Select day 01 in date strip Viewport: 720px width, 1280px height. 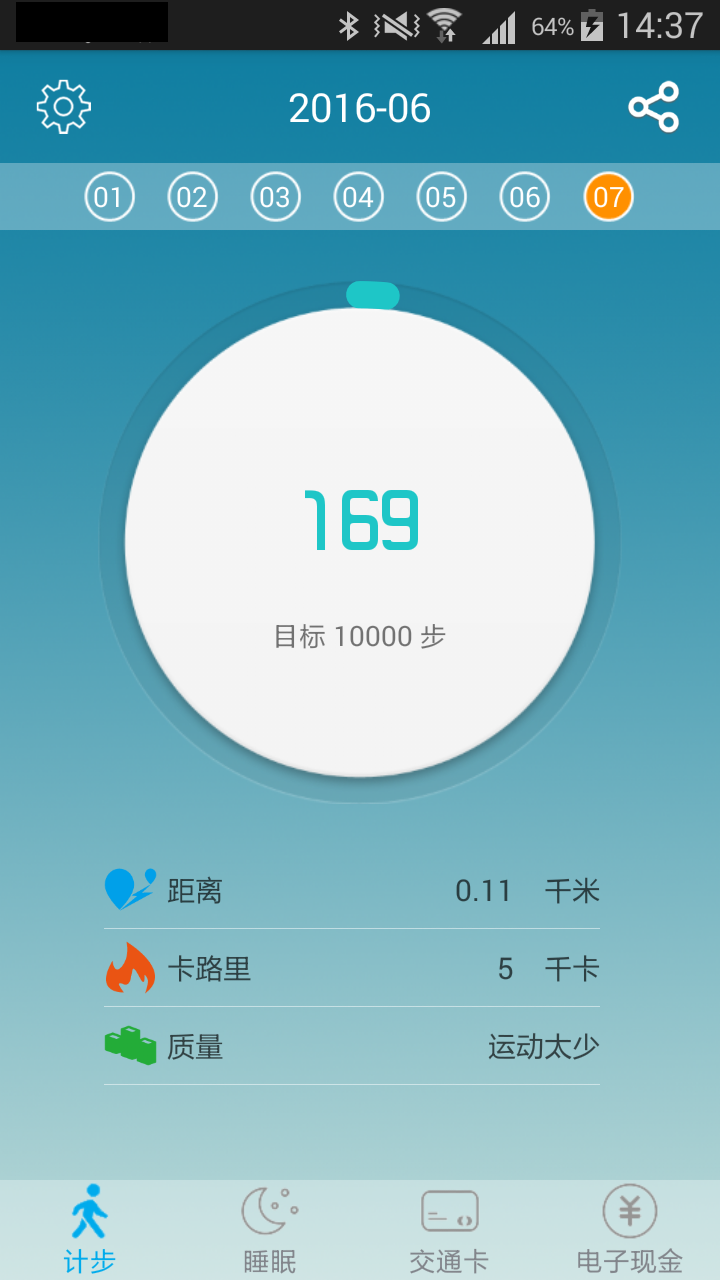click(x=109, y=197)
